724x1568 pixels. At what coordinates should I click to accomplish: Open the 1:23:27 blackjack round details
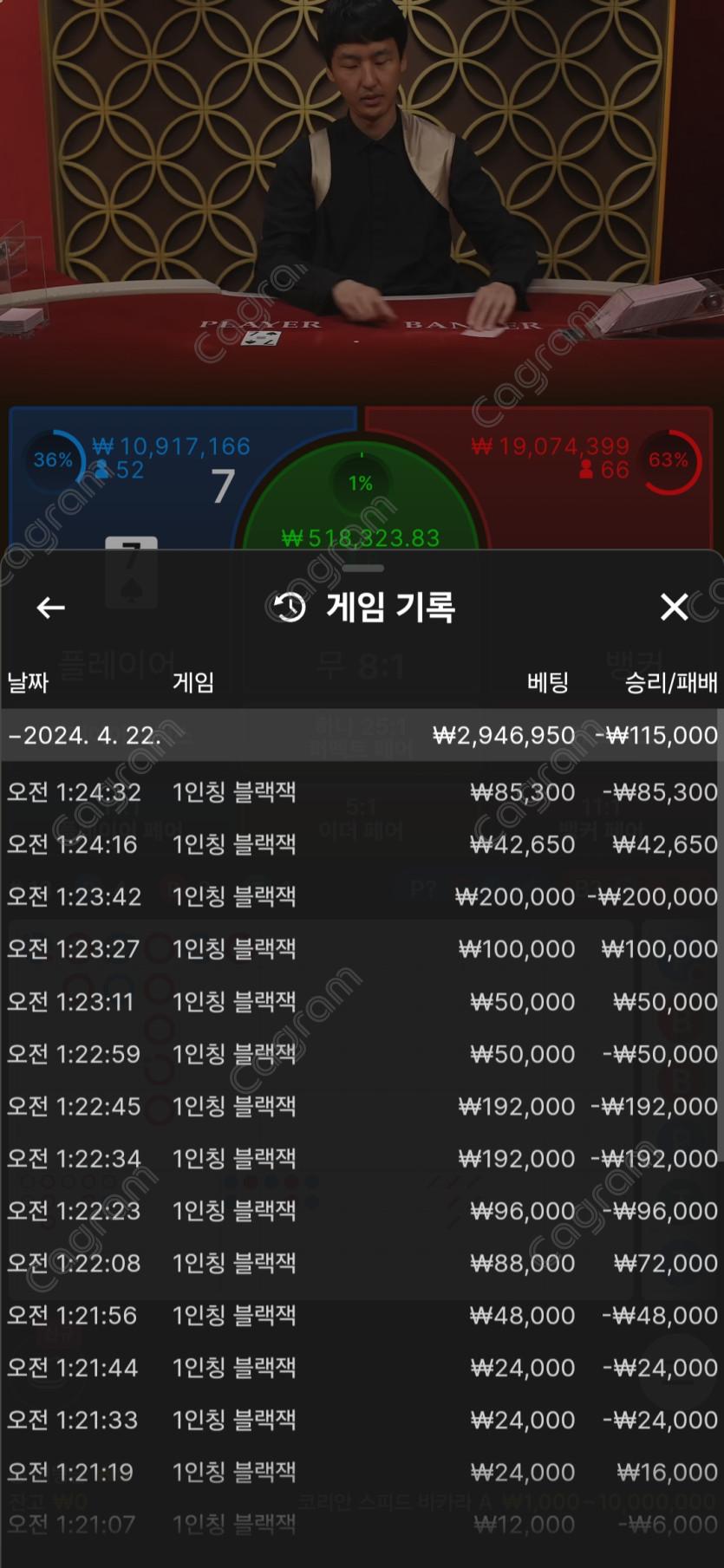click(362, 949)
